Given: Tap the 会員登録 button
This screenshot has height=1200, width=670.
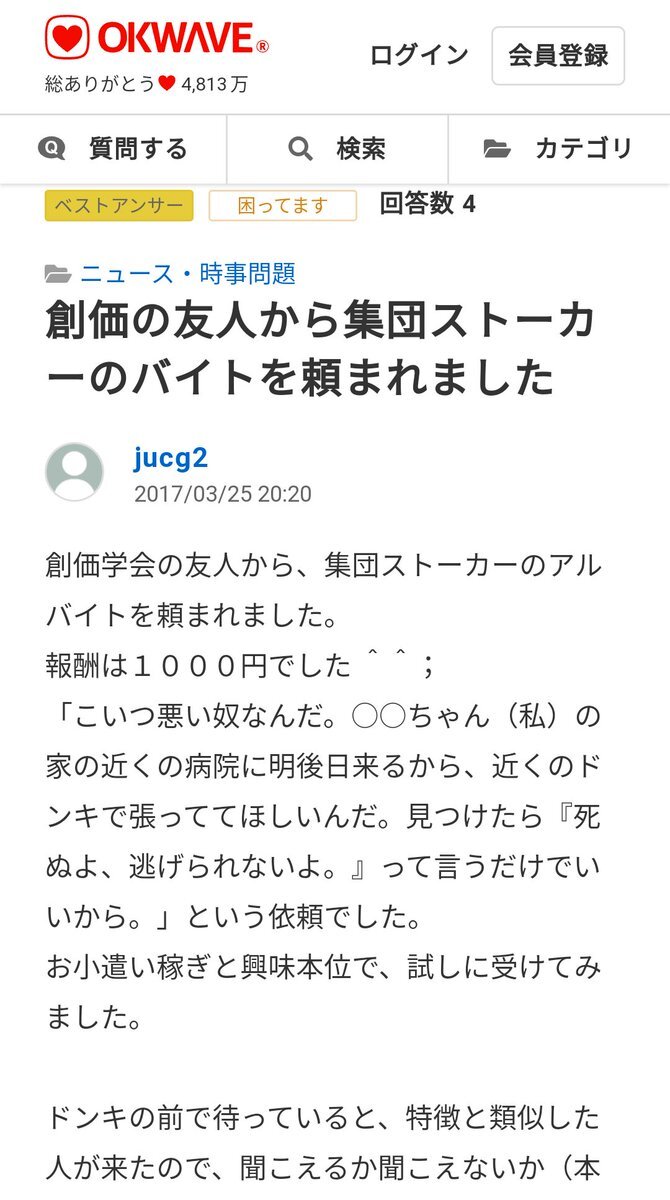Looking at the screenshot, I should click(x=558, y=55).
